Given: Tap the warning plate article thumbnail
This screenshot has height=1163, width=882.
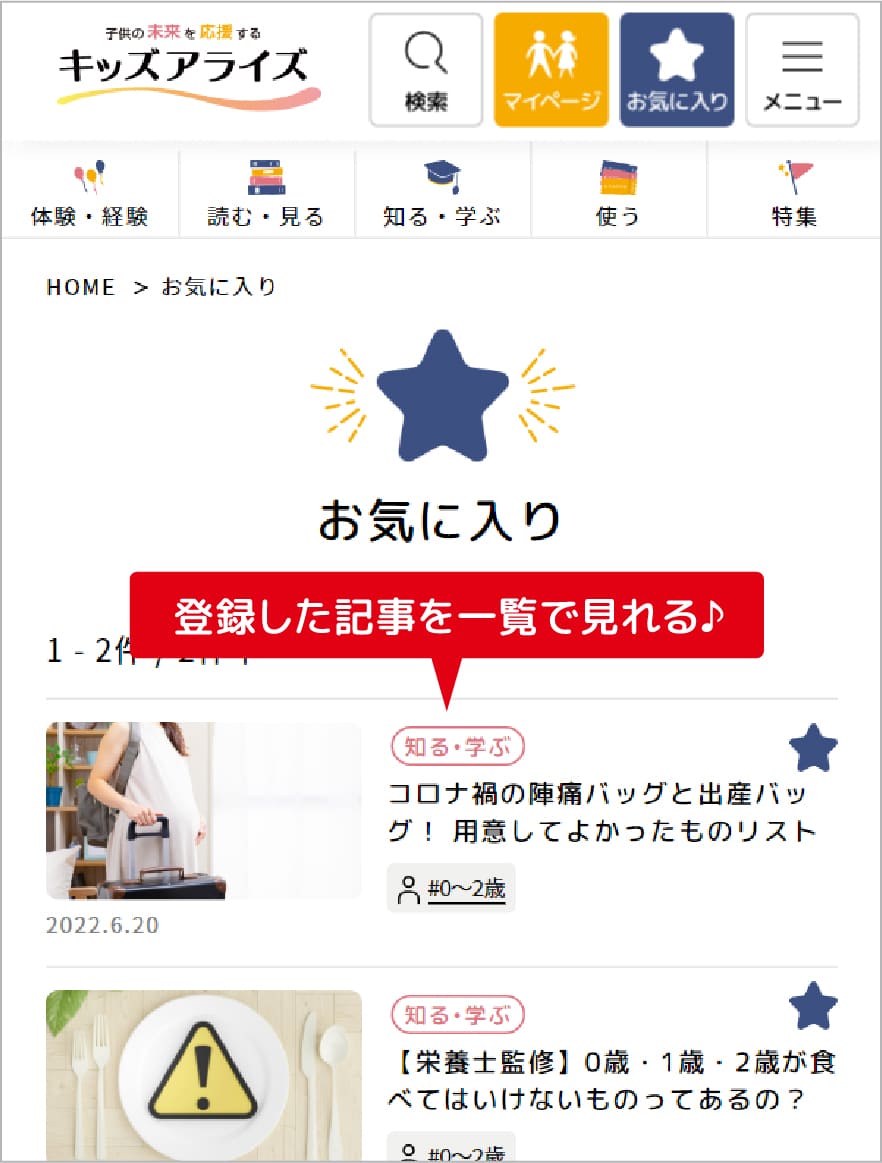Looking at the screenshot, I should click(204, 1076).
